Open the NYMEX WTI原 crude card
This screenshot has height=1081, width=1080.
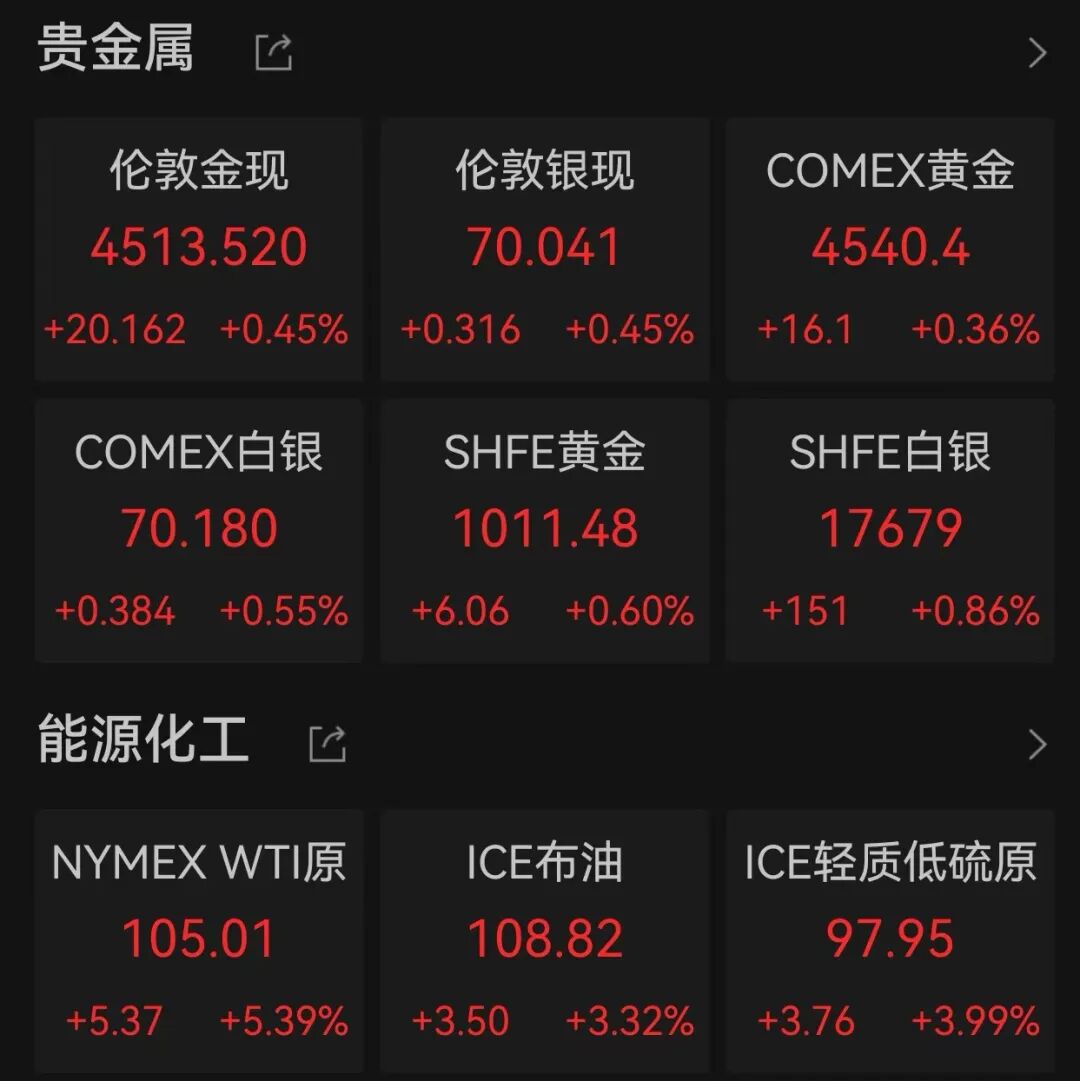[199, 940]
